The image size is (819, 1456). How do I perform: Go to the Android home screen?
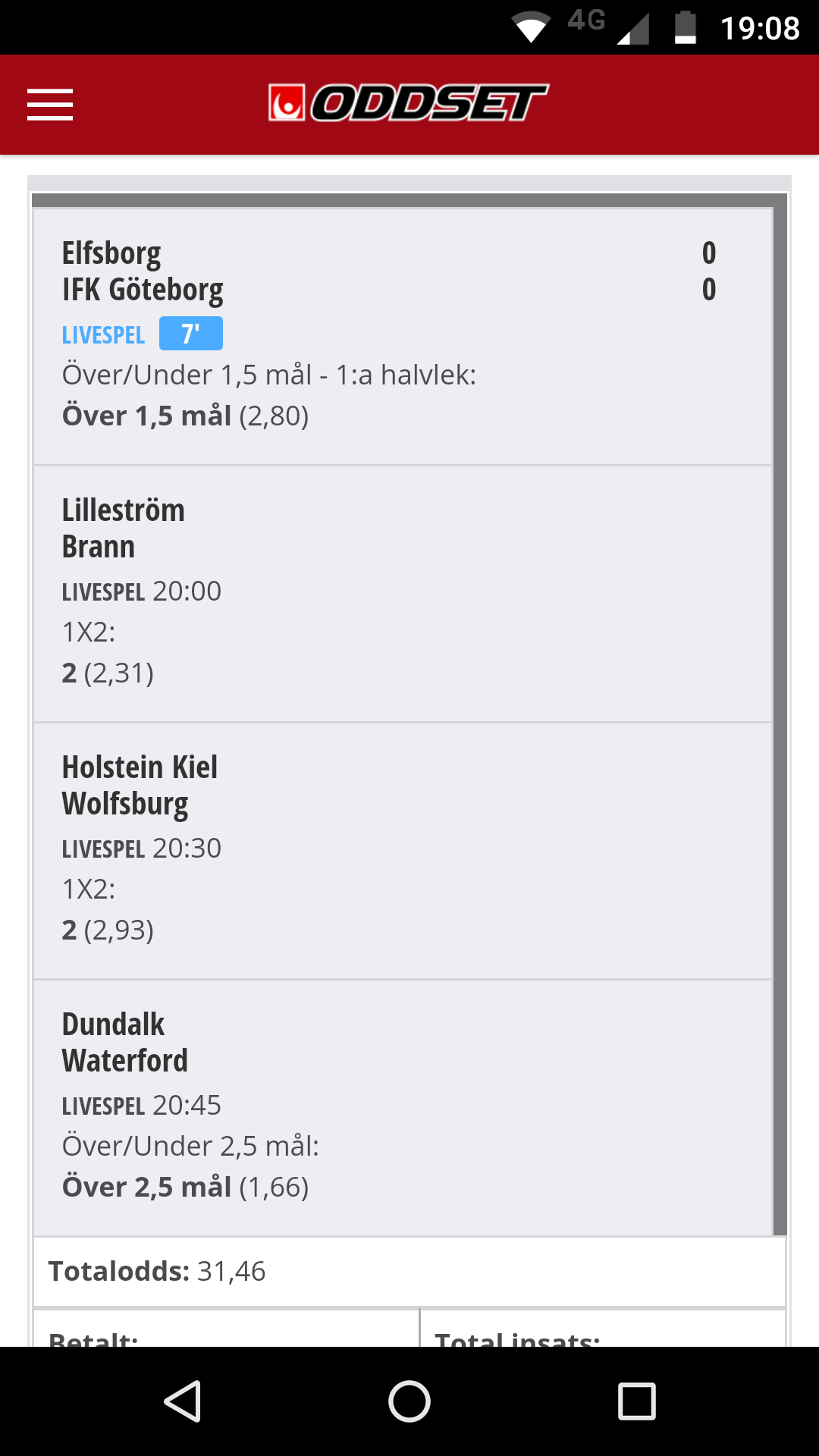tap(409, 1401)
